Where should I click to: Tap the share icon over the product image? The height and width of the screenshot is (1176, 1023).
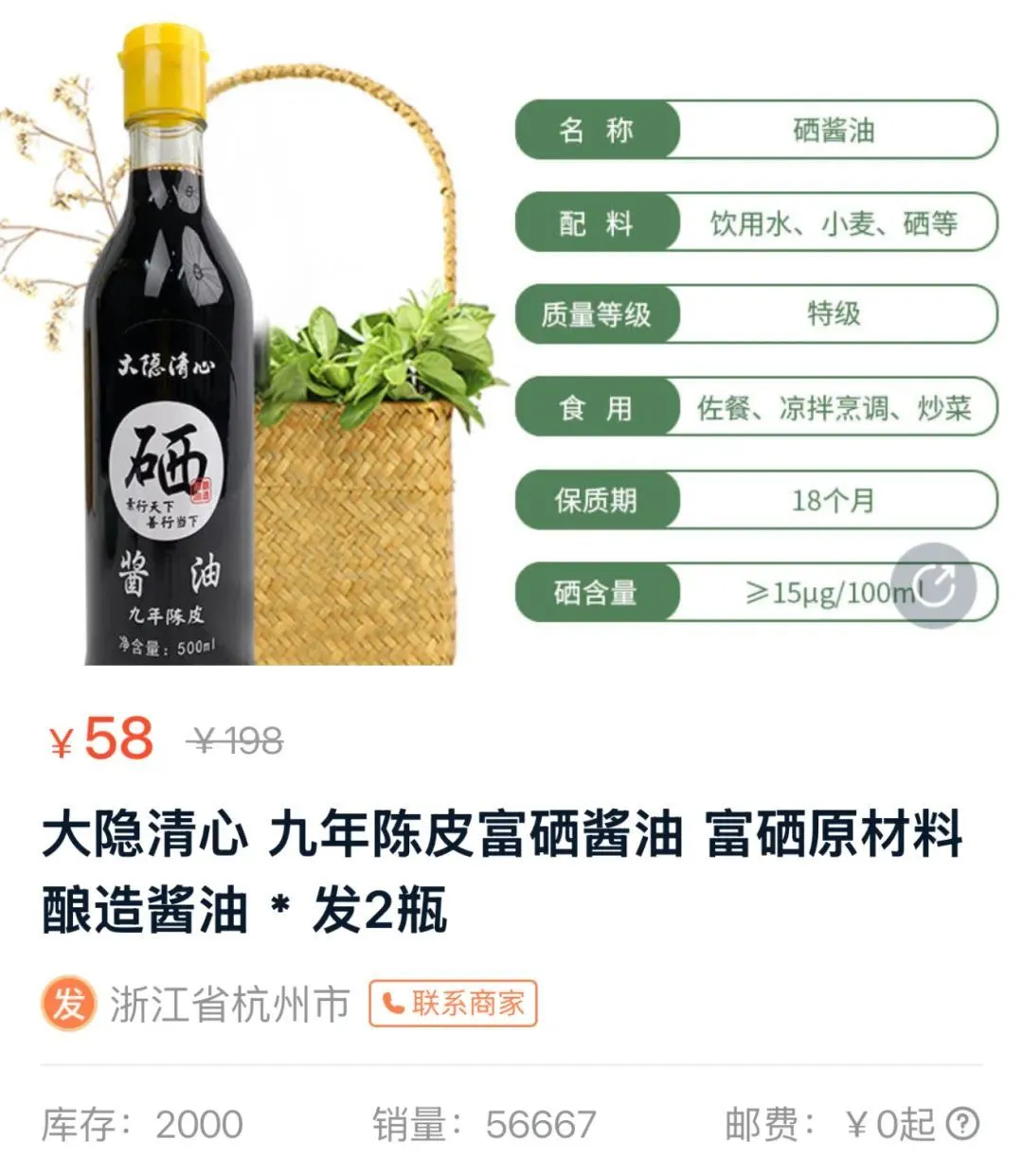[936, 585]
